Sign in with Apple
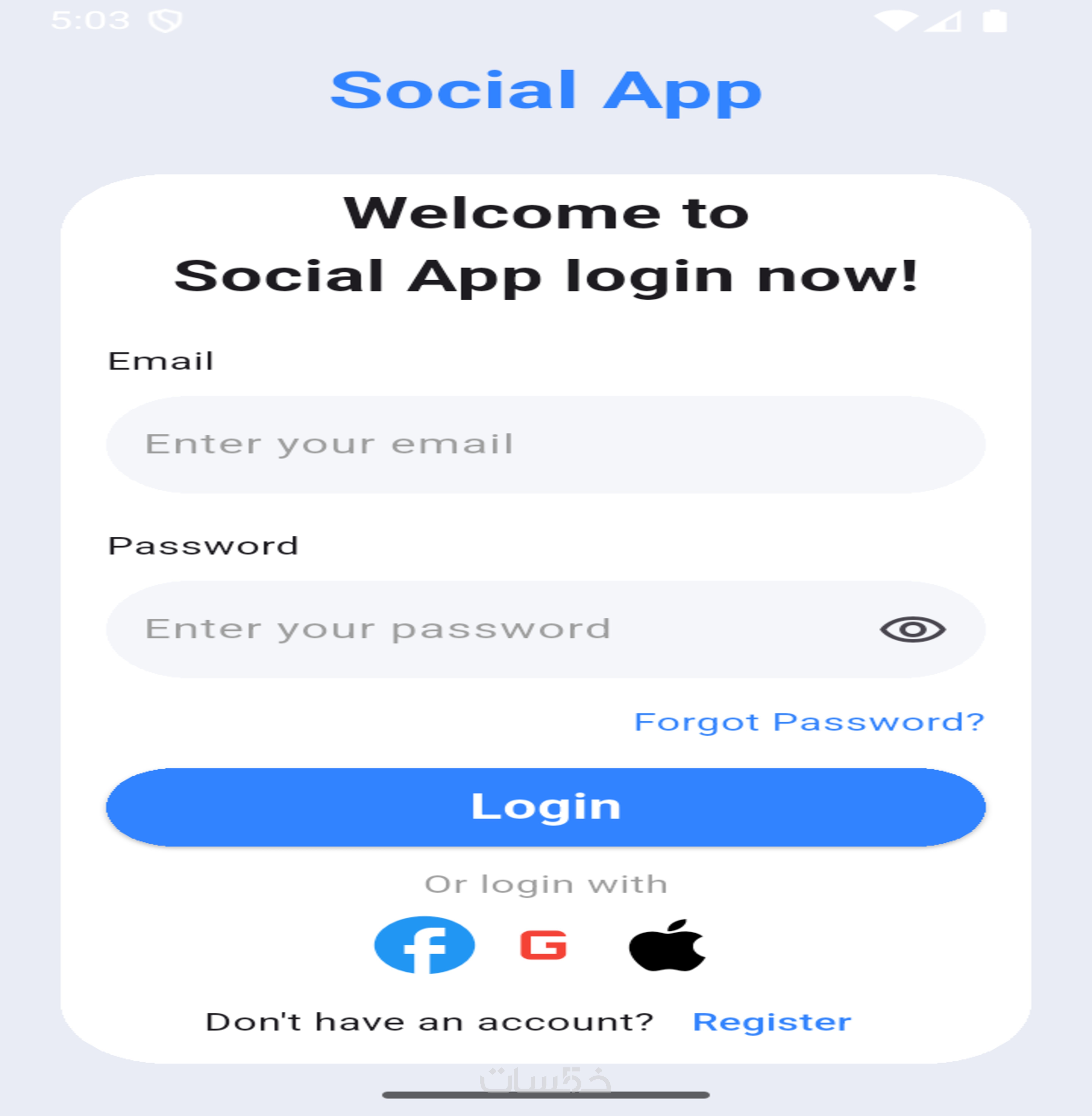The image size is (1092, 1116). click(667, 945)
